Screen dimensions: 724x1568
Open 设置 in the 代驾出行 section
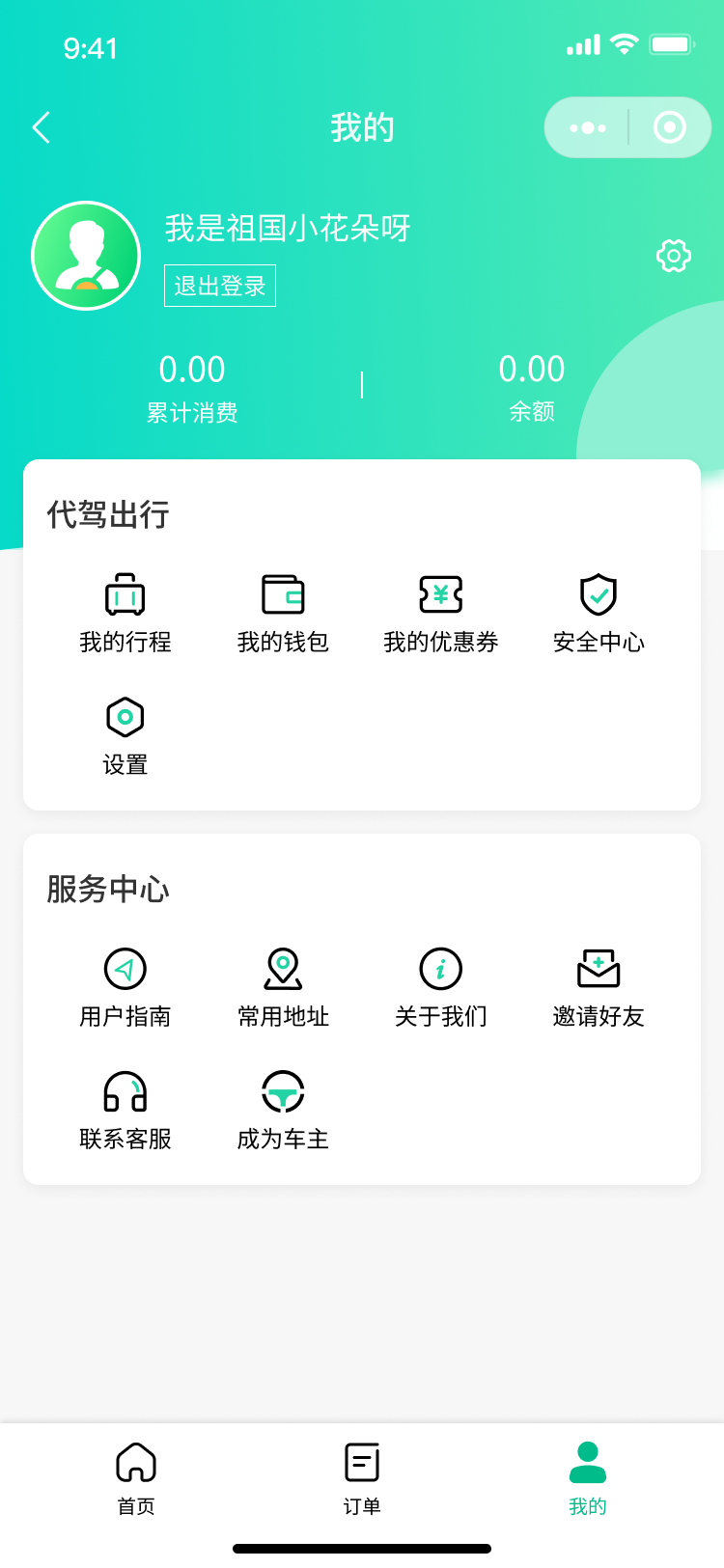pos(125,736)
